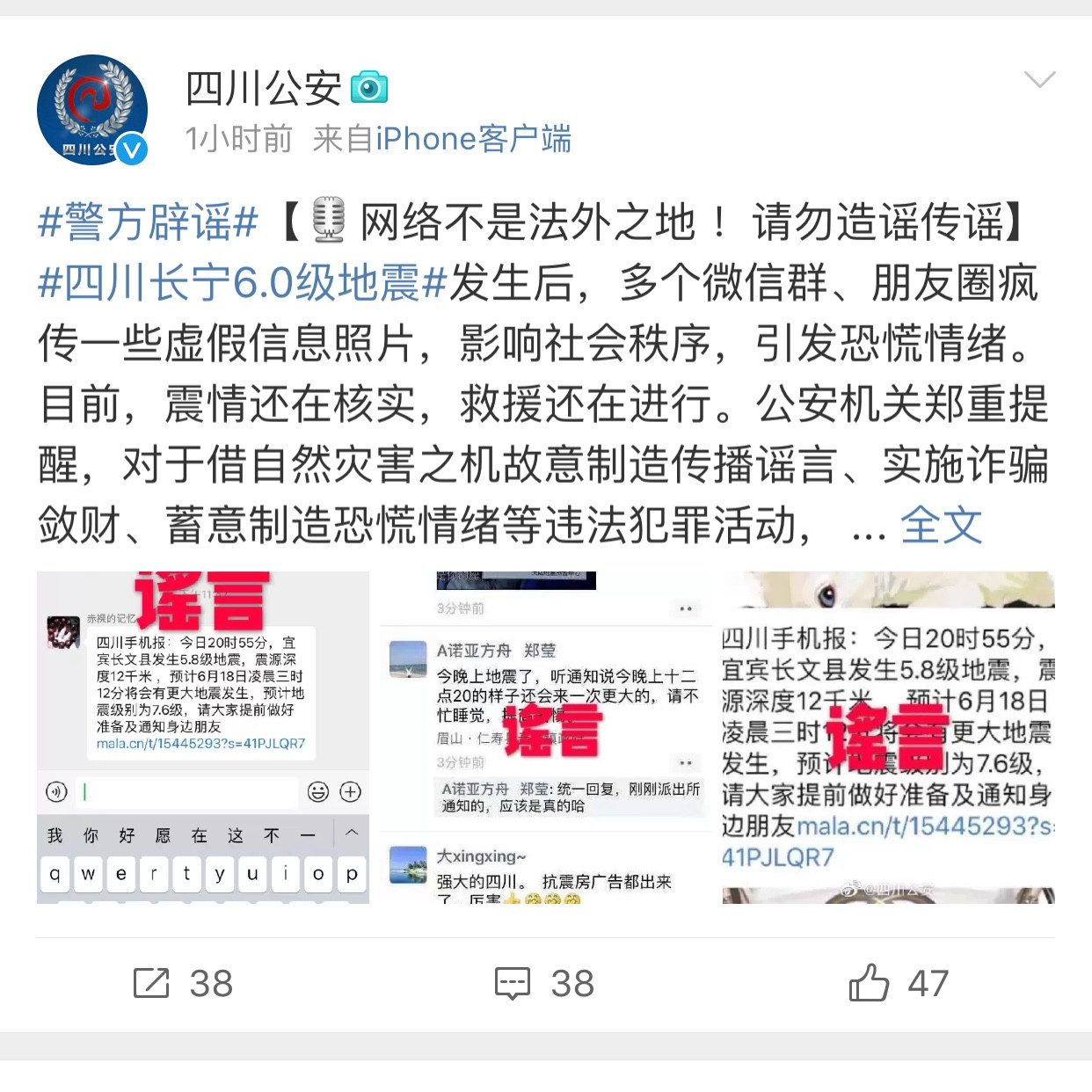Open the #四川长宁6.0级地震# topic

tap(243, 283)
